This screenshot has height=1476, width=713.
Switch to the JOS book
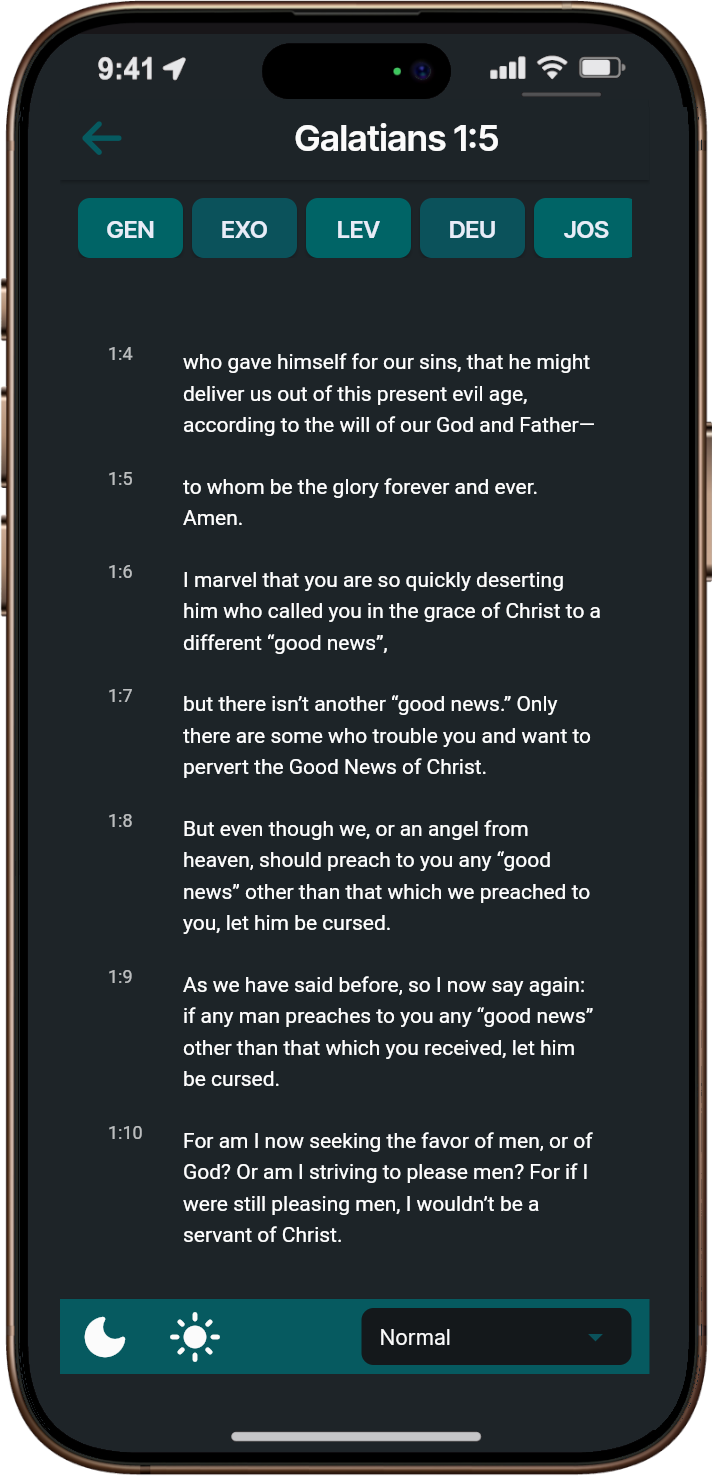[x=584, y=229]
